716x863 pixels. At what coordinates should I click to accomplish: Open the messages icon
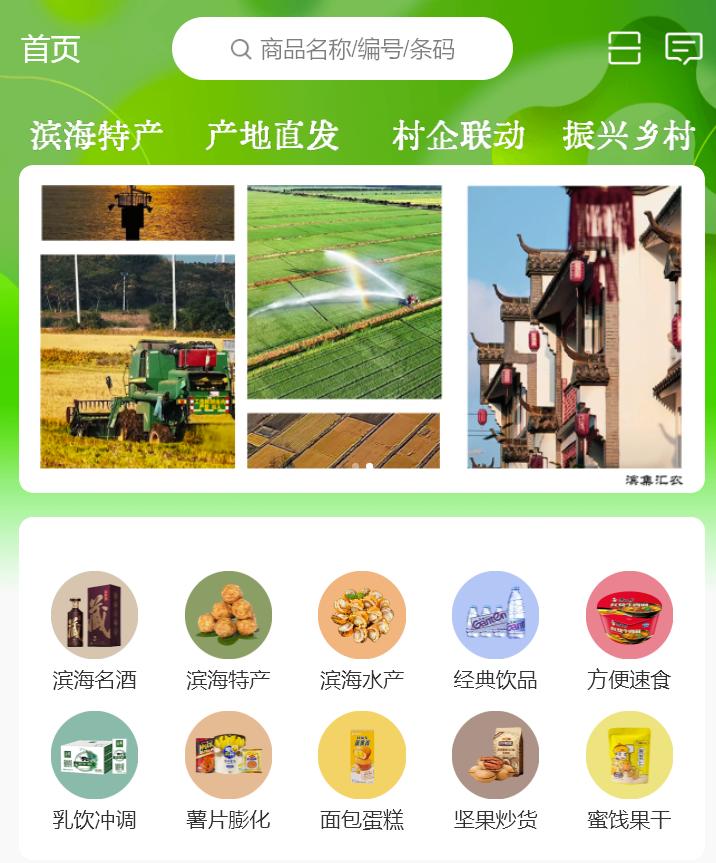(683, 48)
